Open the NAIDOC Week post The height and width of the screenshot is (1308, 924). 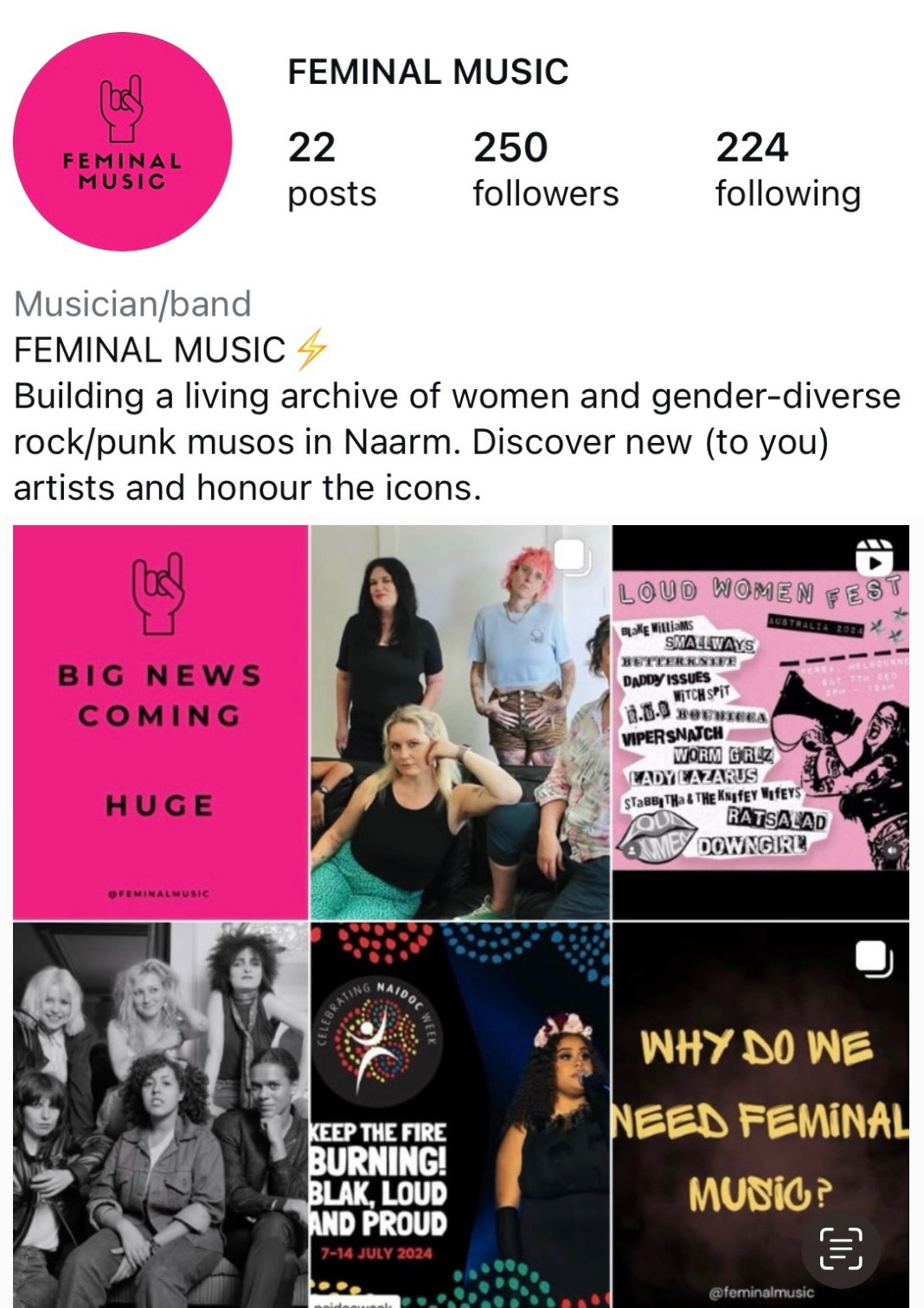(459, 1114)
